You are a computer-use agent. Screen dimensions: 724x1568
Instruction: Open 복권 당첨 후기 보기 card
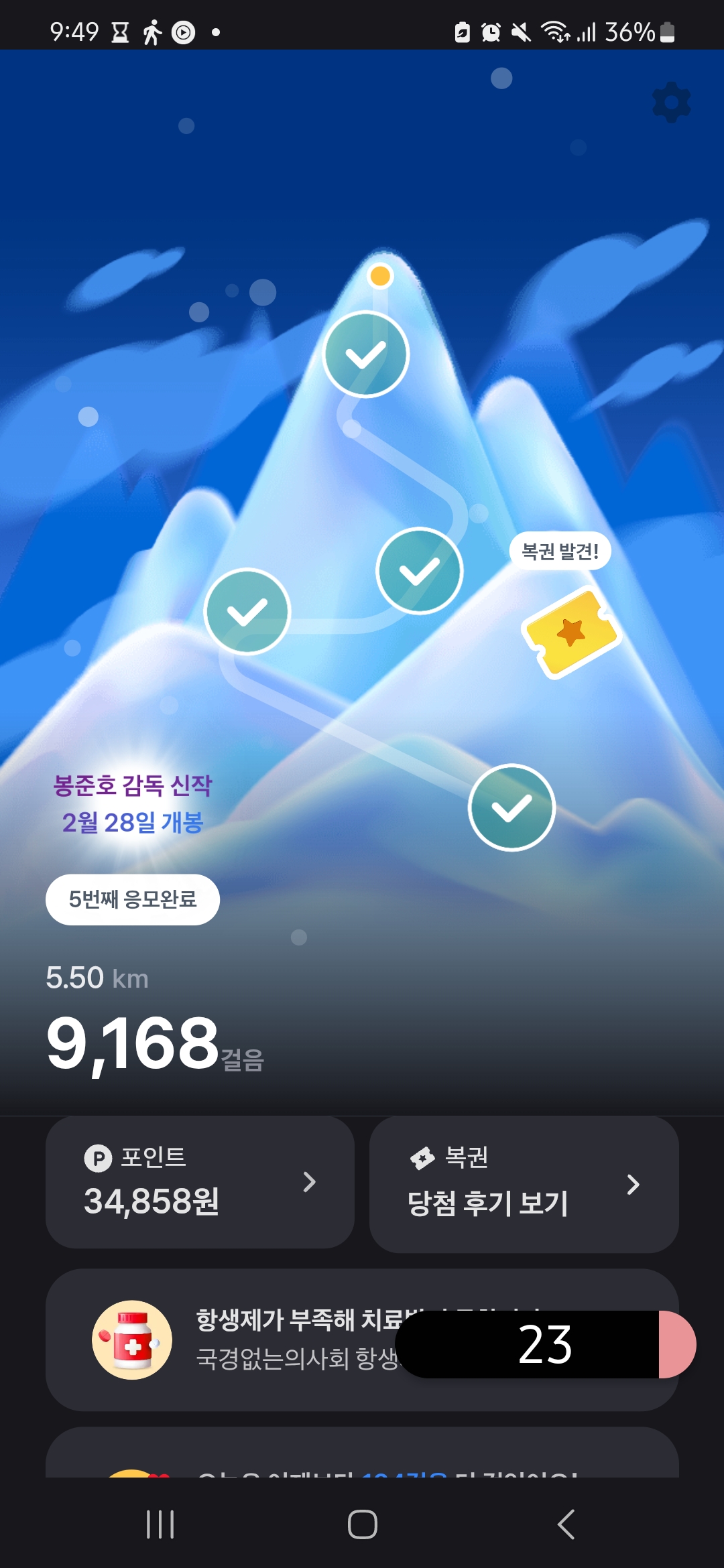coord(524,1185)
